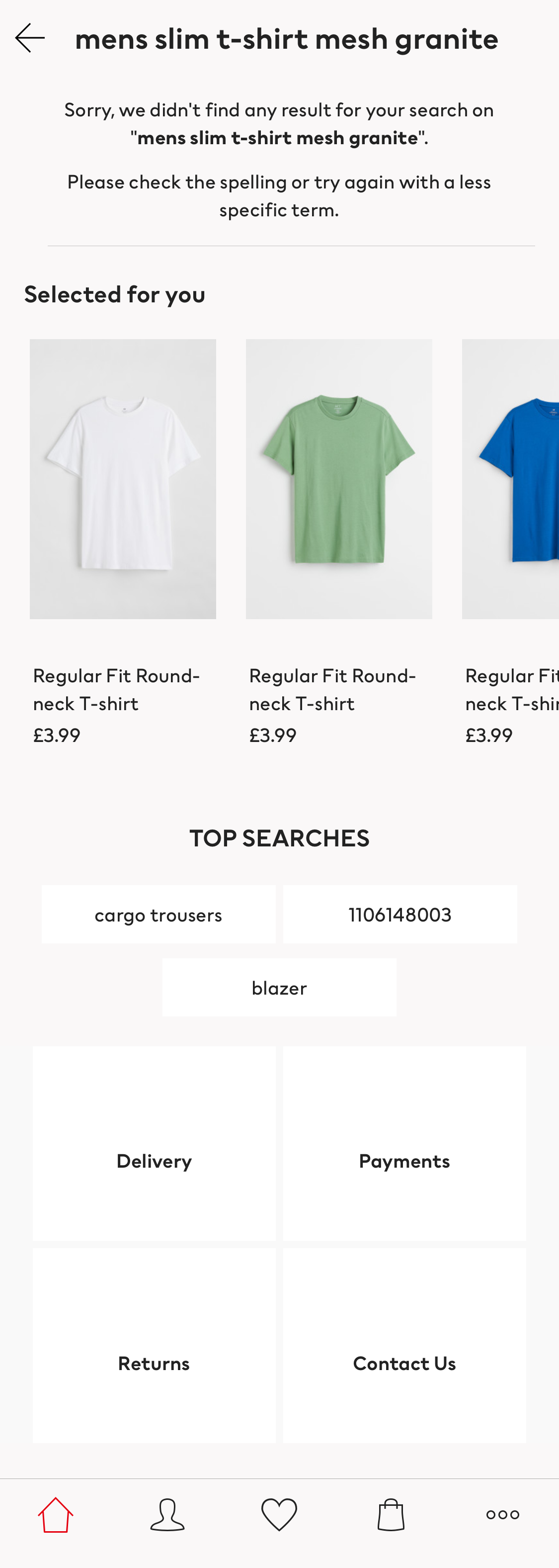
Task: Click the Selected for you heading
Action: point(114,294)
